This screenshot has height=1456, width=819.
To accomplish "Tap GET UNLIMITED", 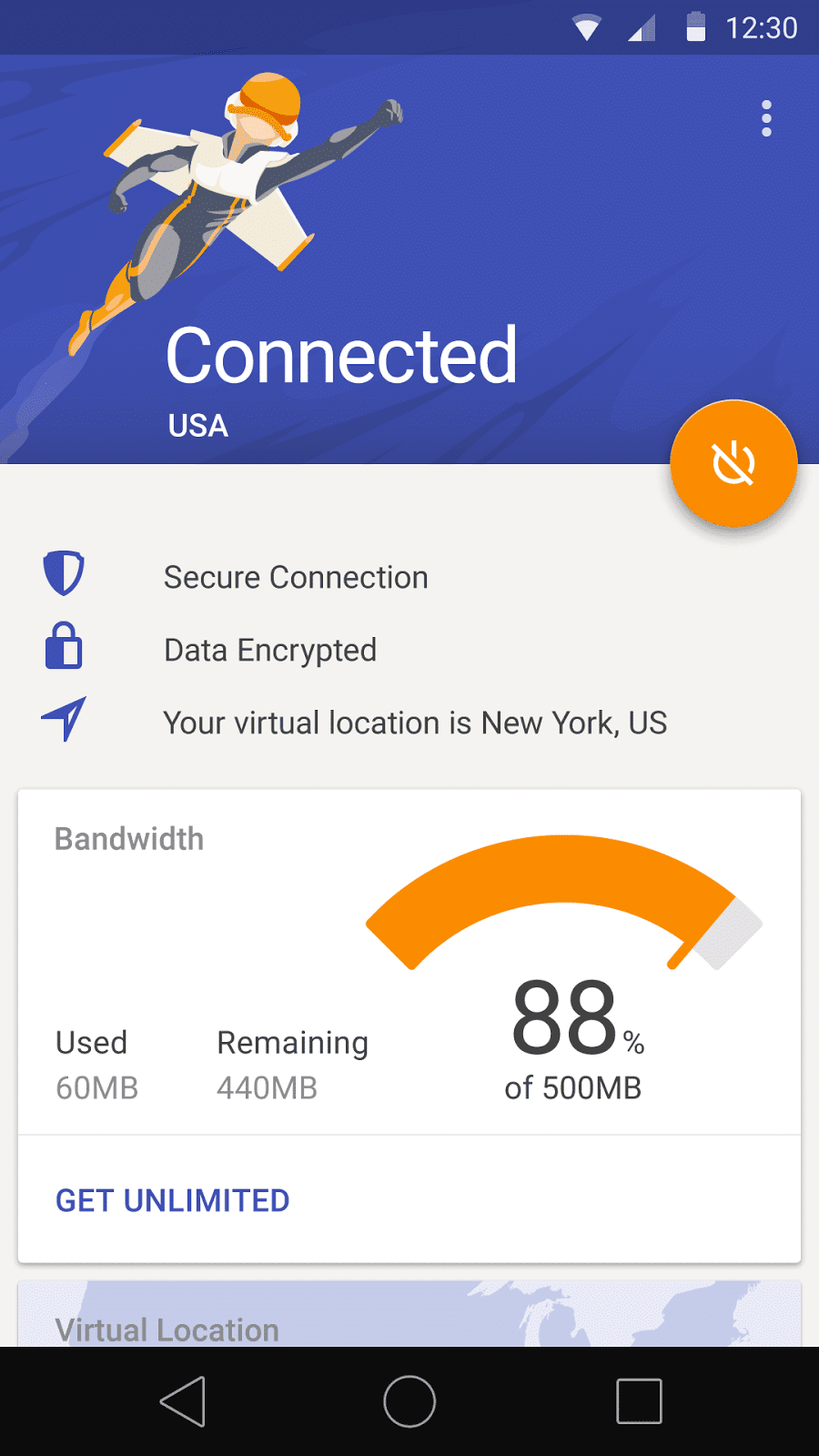I will click(173, 1200).
